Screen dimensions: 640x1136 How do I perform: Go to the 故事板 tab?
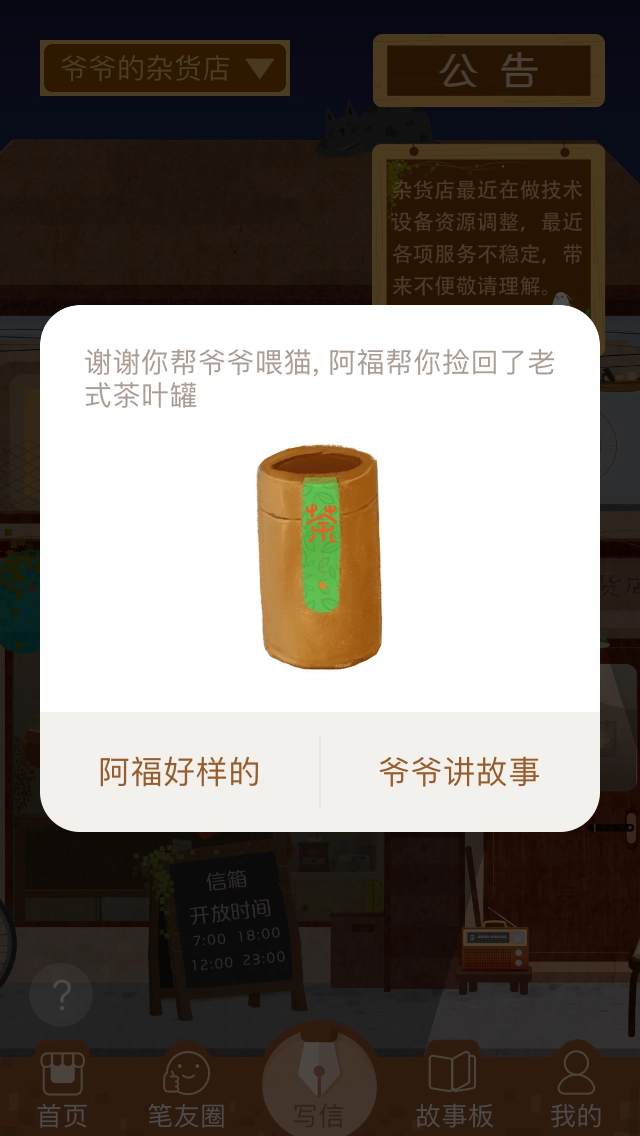pos(454,1090)
